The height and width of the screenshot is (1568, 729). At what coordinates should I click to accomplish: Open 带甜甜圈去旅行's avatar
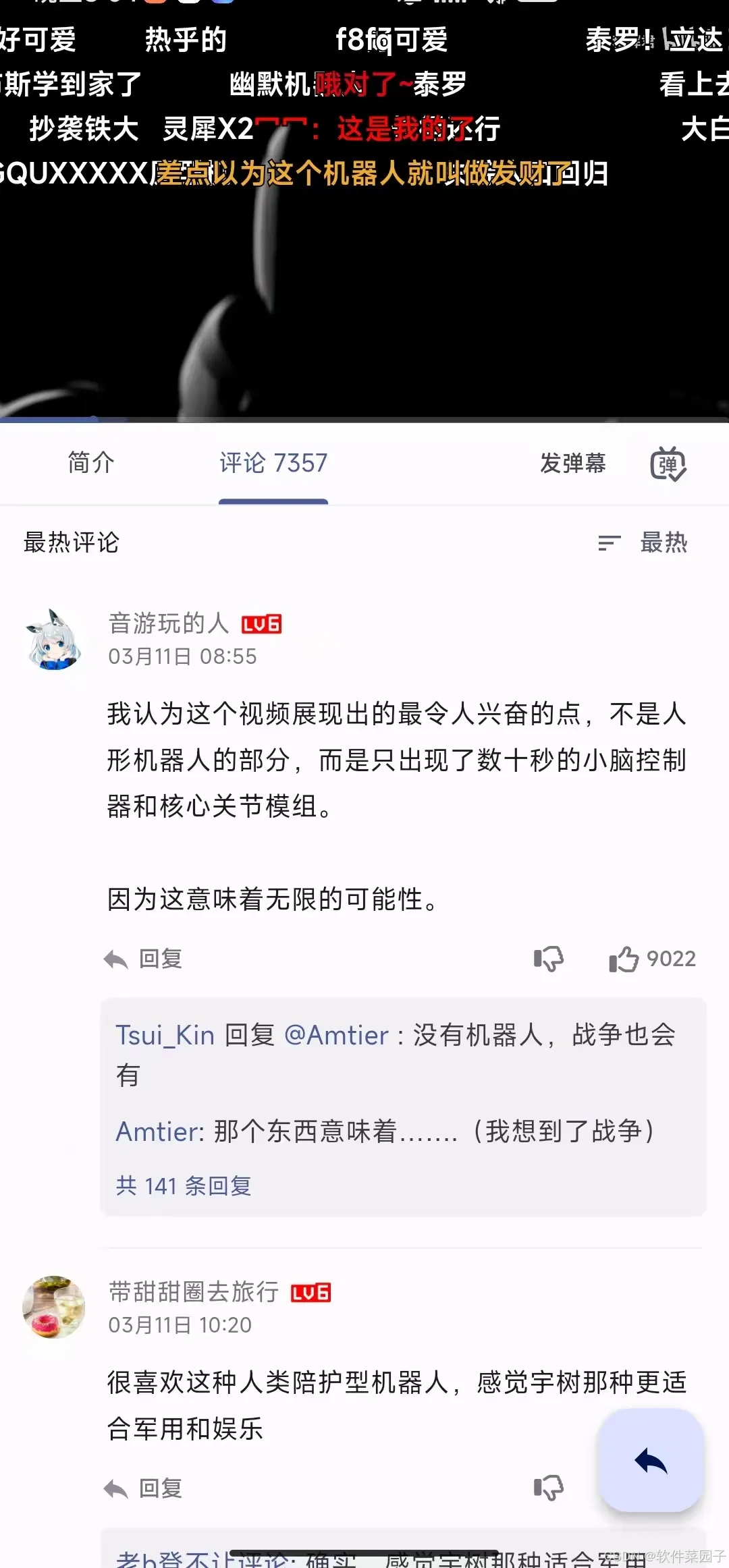tap(54, 1307)
